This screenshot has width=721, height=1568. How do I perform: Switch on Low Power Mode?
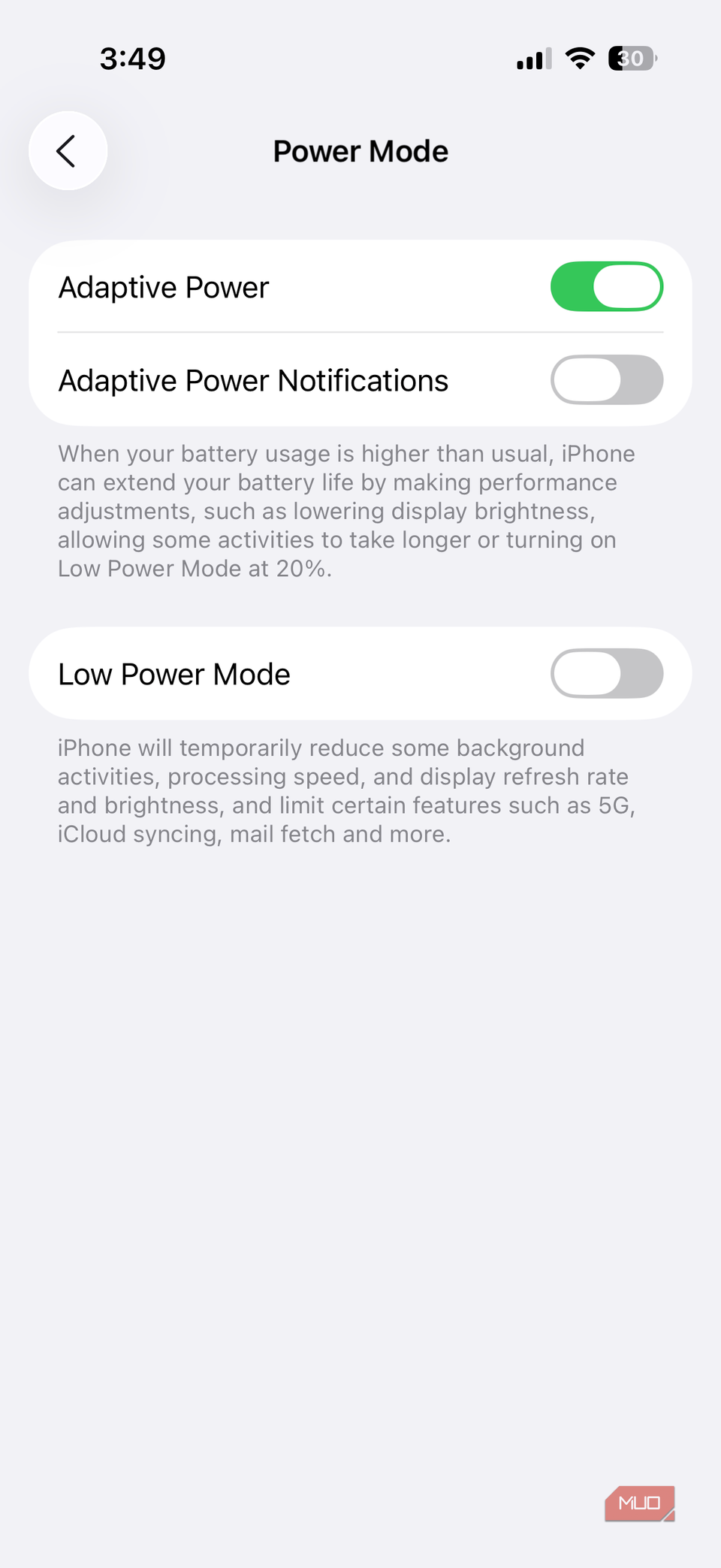tap(606, 673)
